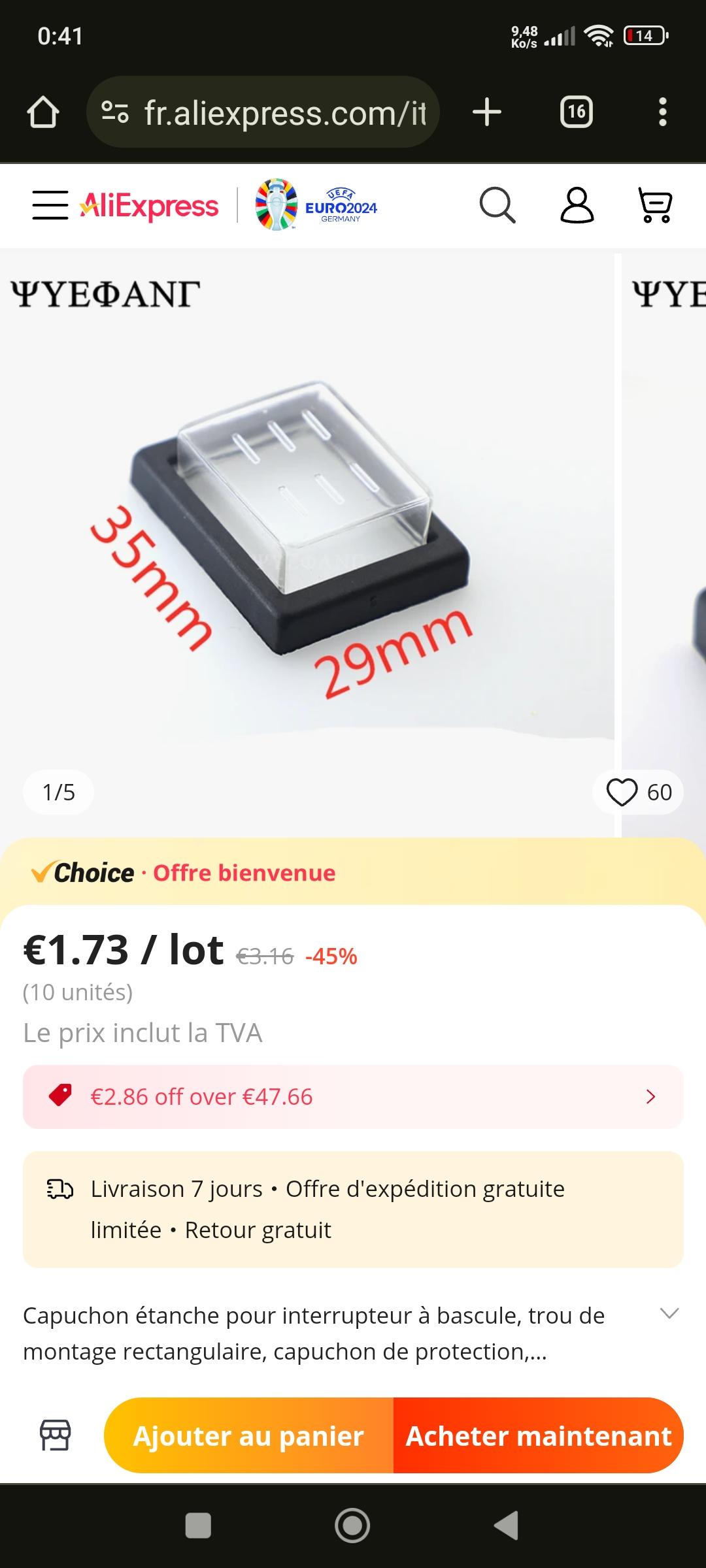Expand the full product title
The image size is (706, 1568).
coord(669,1314)
